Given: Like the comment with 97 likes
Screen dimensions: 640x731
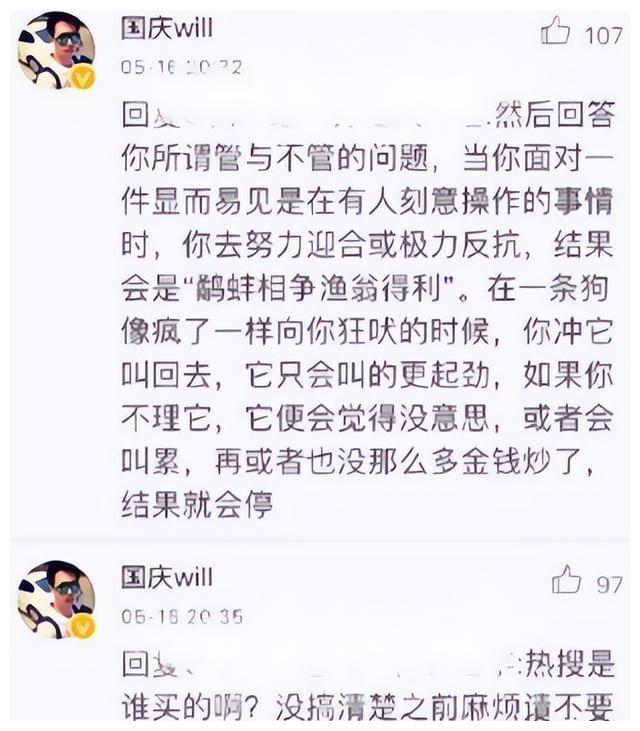Looking at the screenshot, I should (567, 580).
